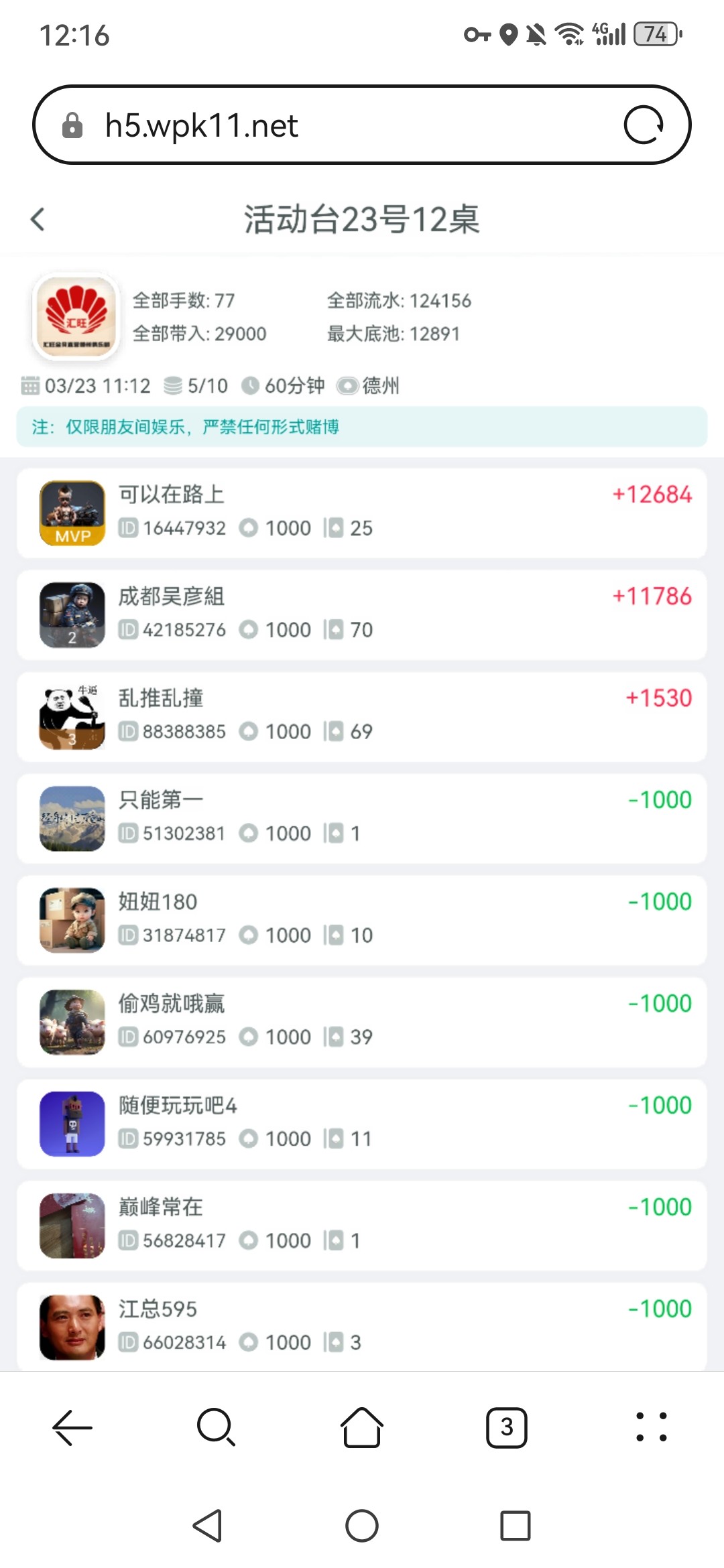Go back using the browser's back arrow
The height and width of the screenshot is (1568, 724).
72,1427
